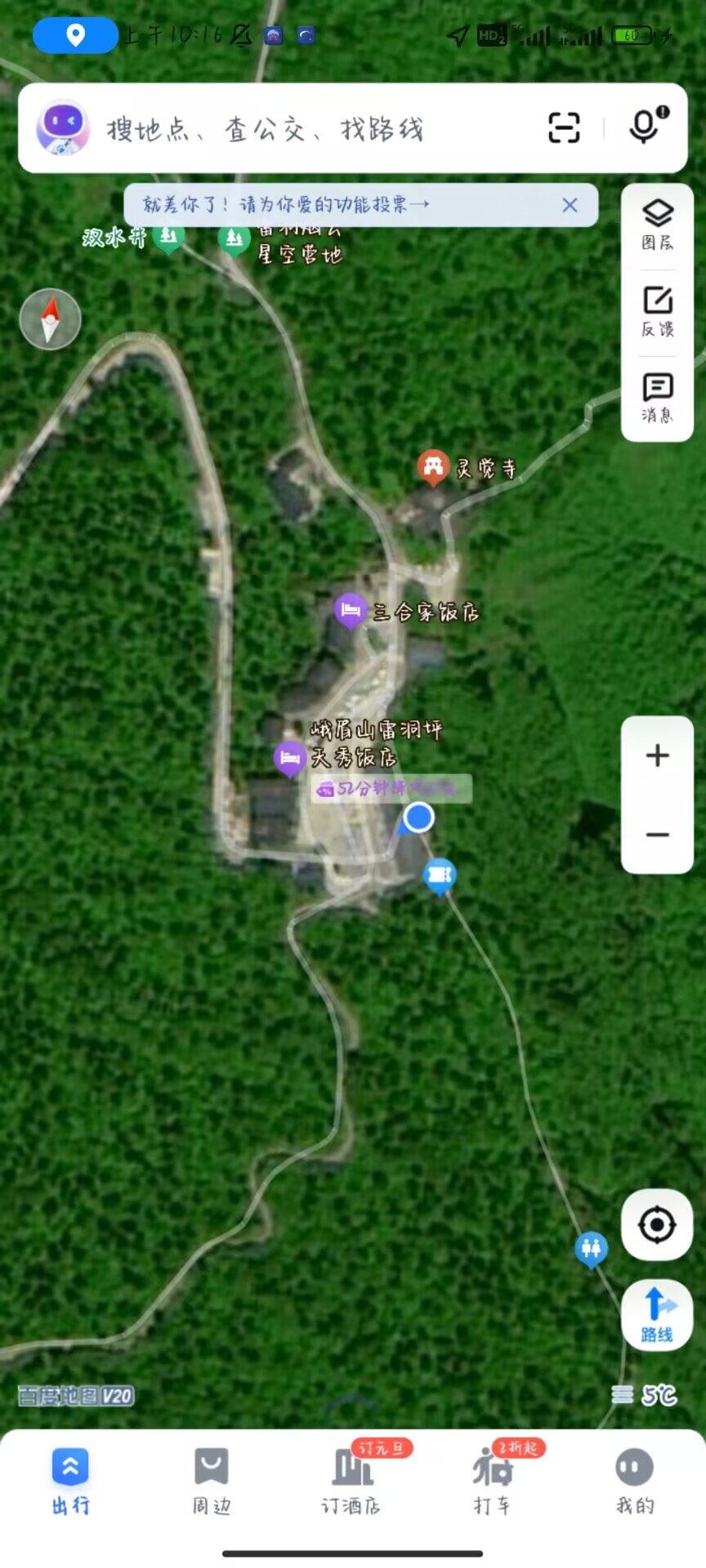Viewport: 706px width, 1568px height.
Task: Open the feature voting banner link
Action: pyautogui.click(x=286, y=205)
